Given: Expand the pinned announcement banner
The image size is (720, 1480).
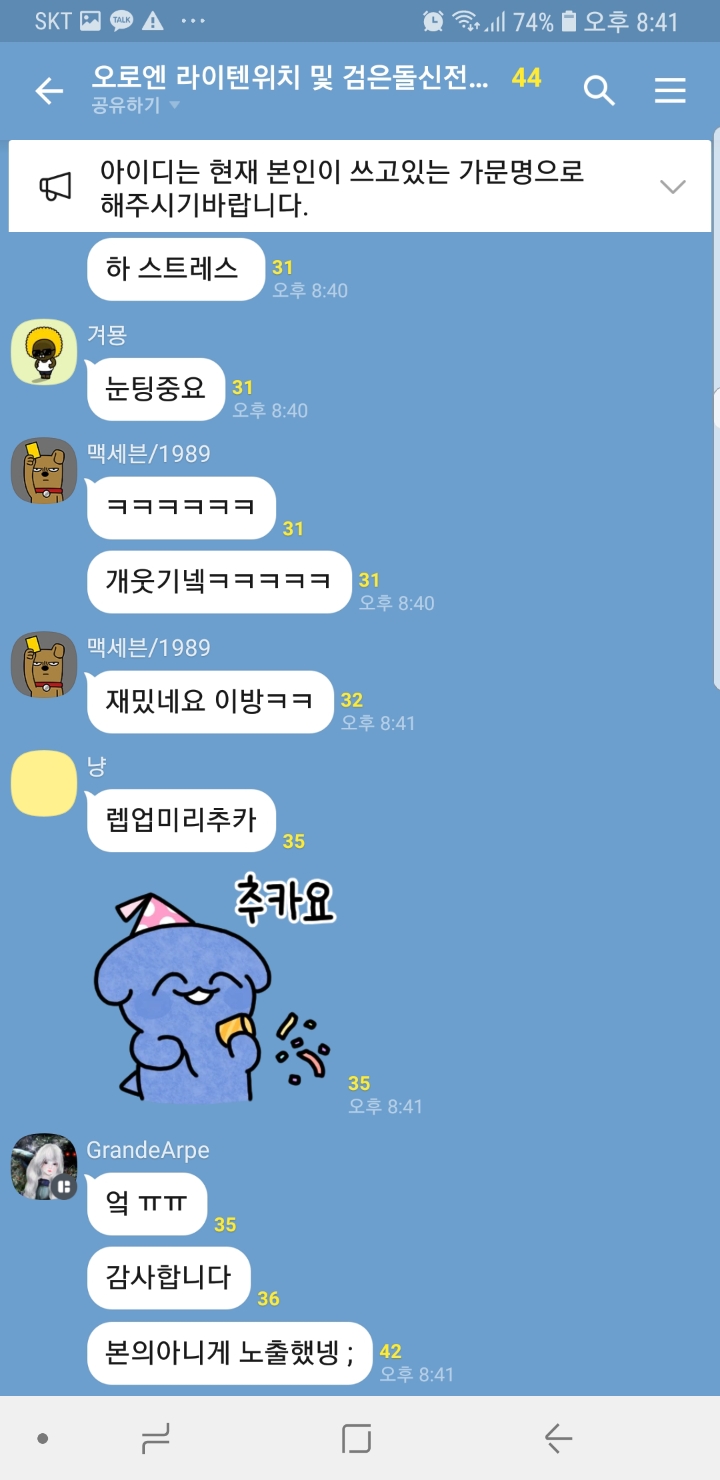Looking at the screenshot, I should click(673, 186).
